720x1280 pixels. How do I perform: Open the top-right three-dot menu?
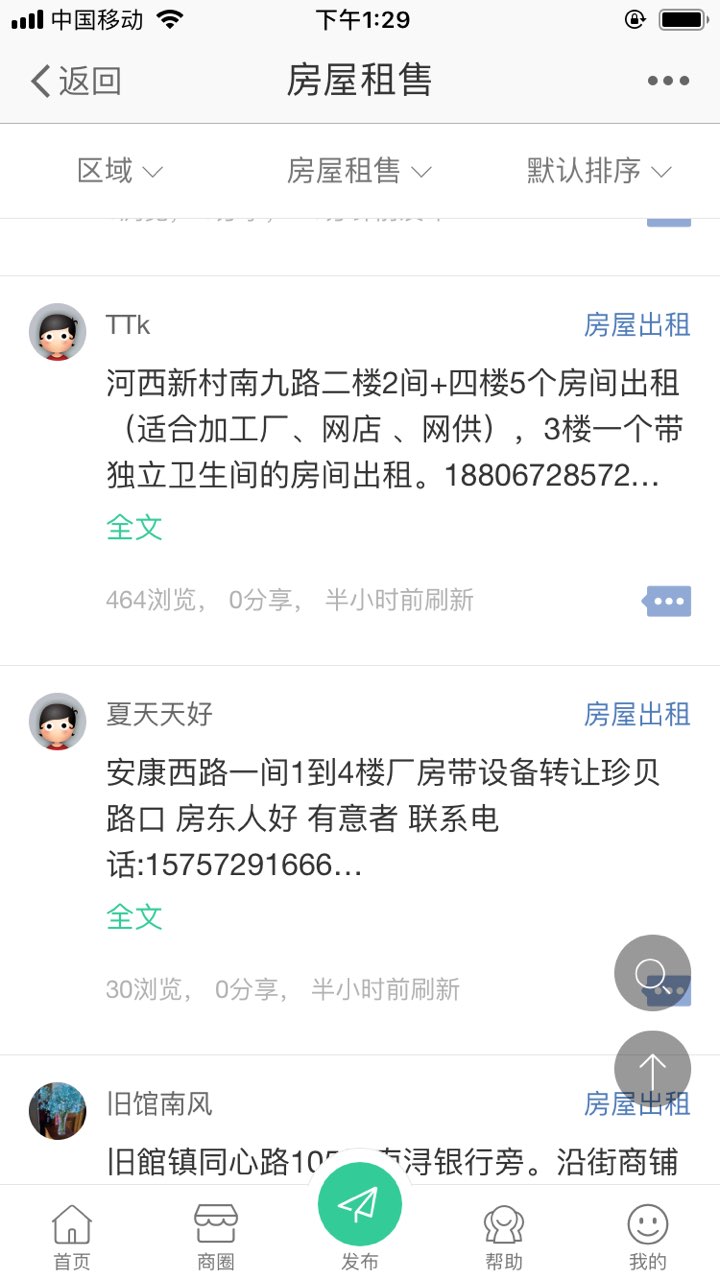click(x=667, y=81)
